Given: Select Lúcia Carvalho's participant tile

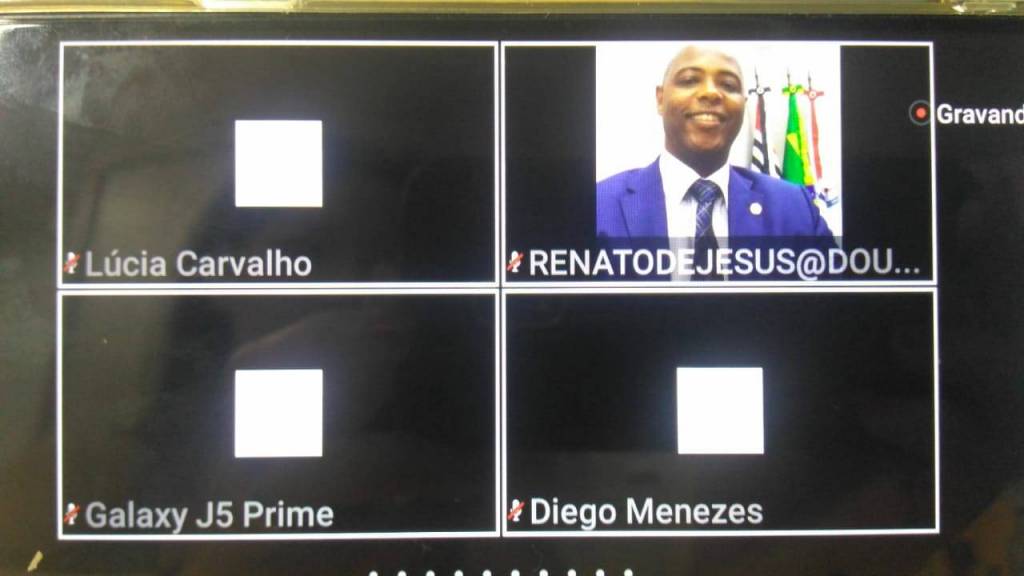Looking at the screenshot, I should (x=278, y=164).
